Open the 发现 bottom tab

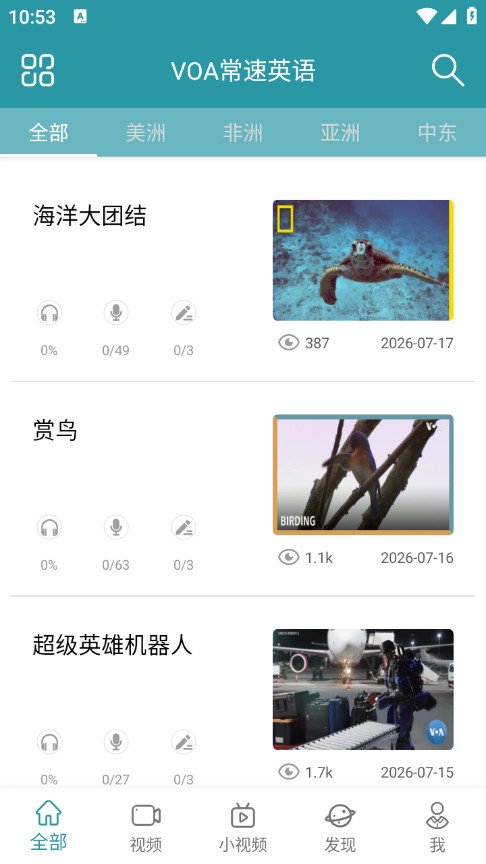pyautogui.click(x=340, y=827)
